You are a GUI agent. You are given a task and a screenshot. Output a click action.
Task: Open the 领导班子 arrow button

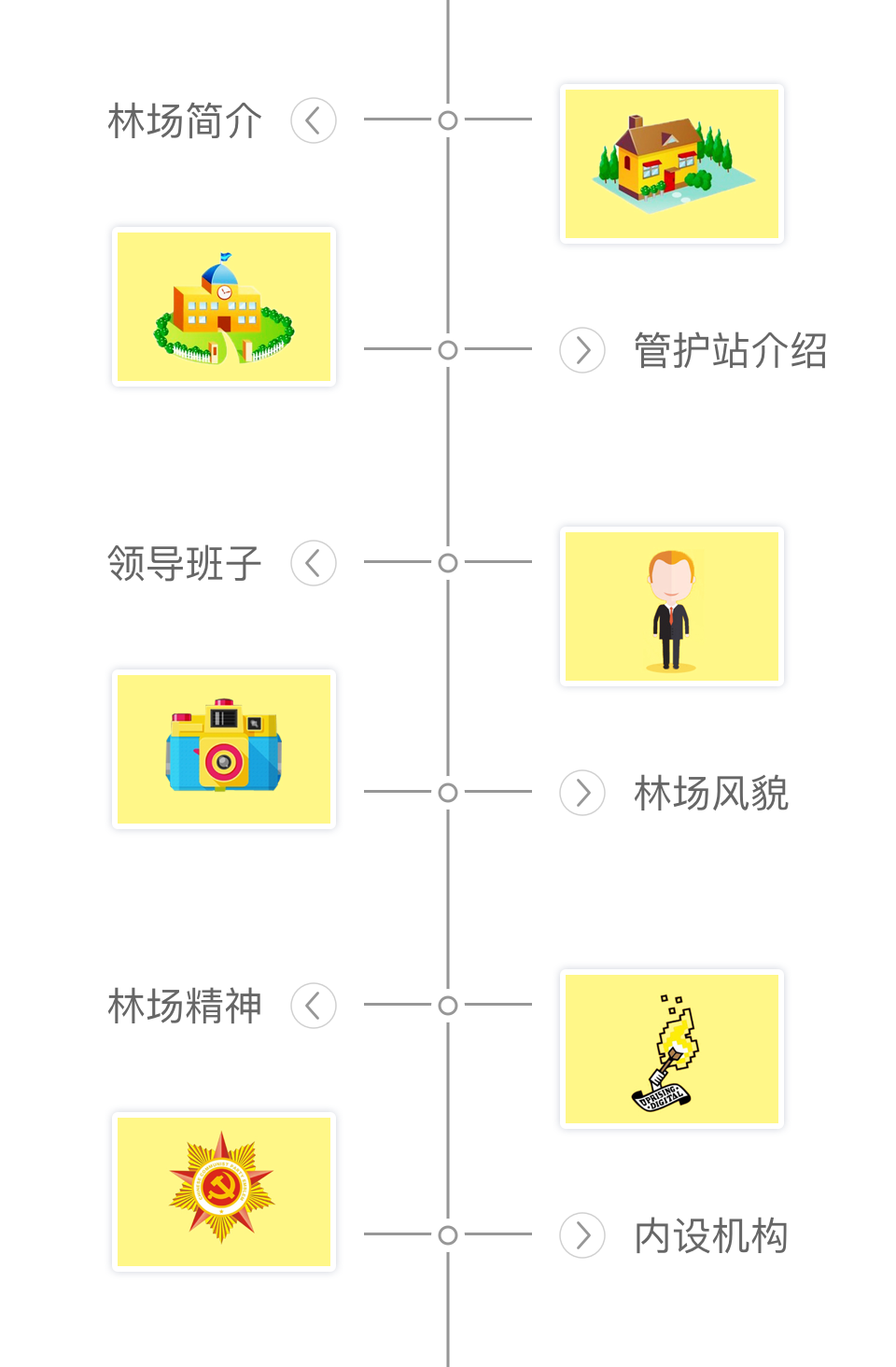point(314,563)
